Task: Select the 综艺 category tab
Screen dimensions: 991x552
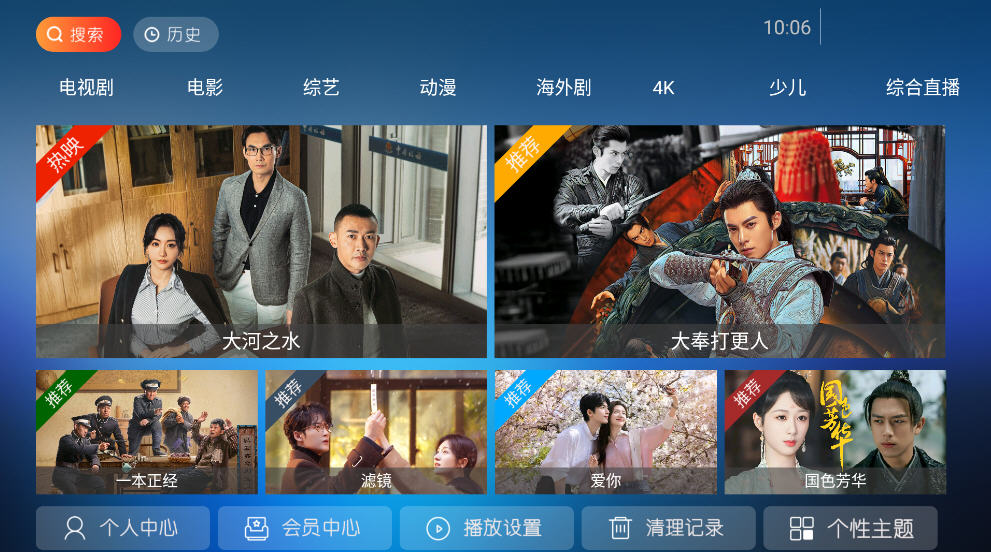Action: 322,88
